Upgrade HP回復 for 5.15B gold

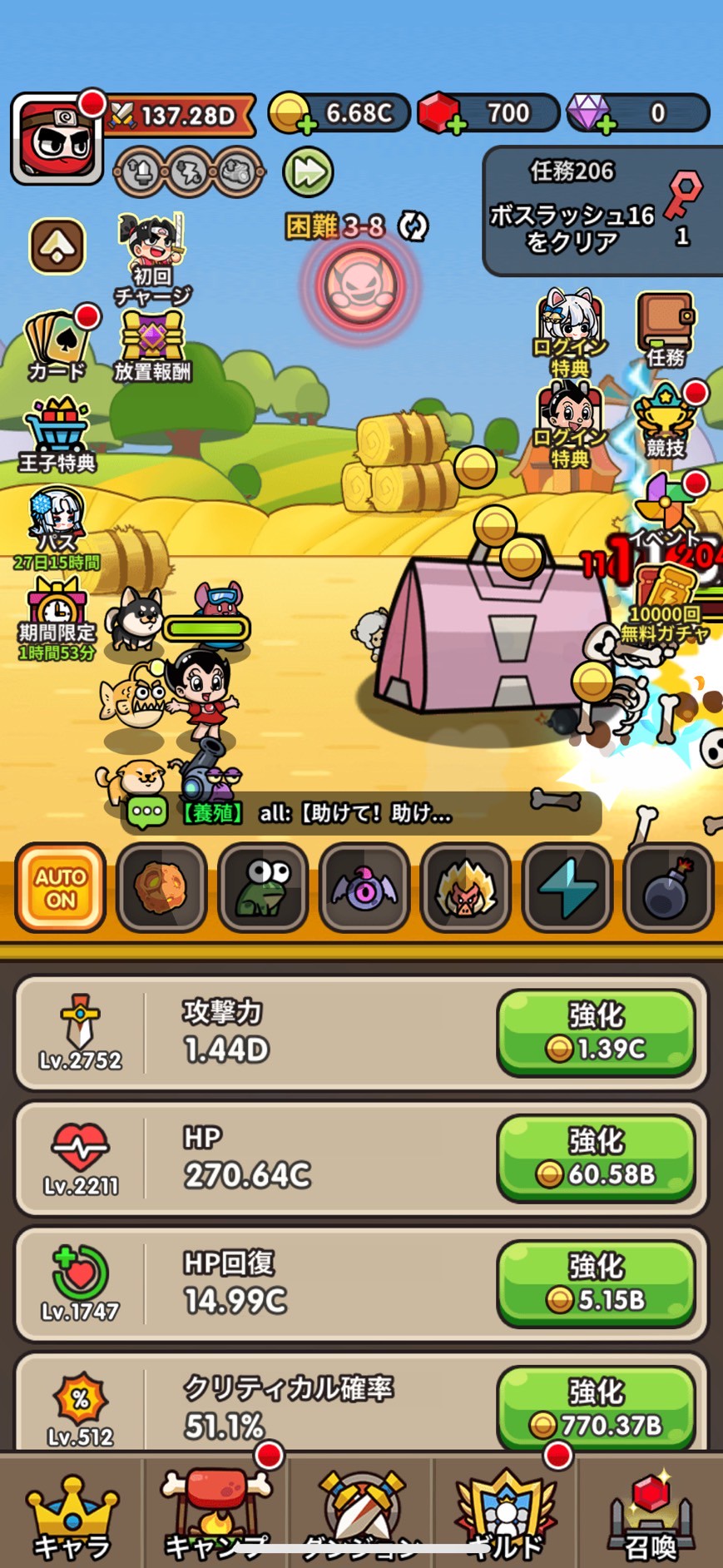point(596,1283)
